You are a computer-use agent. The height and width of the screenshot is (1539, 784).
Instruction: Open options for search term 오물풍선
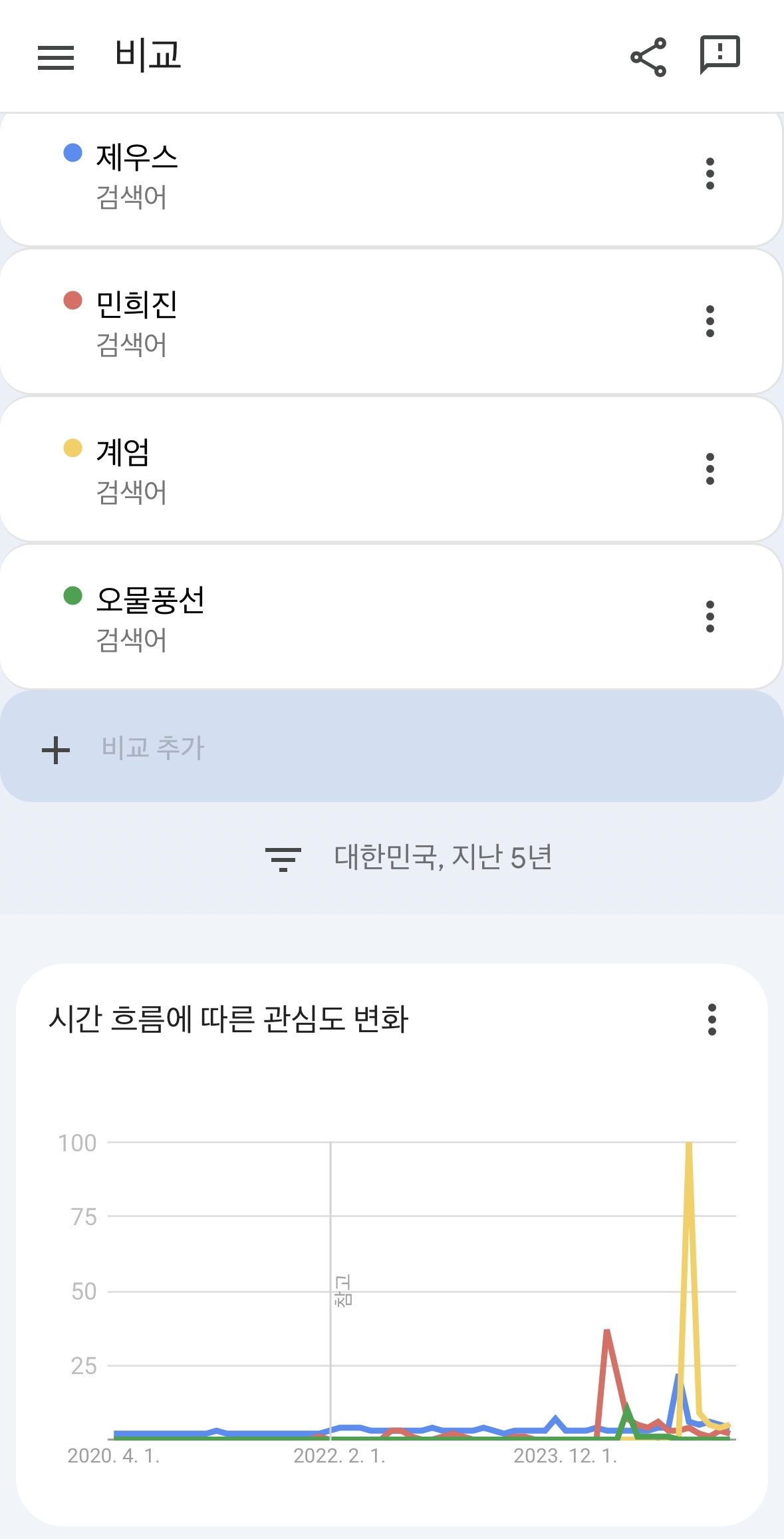click(x=710, y=617)
